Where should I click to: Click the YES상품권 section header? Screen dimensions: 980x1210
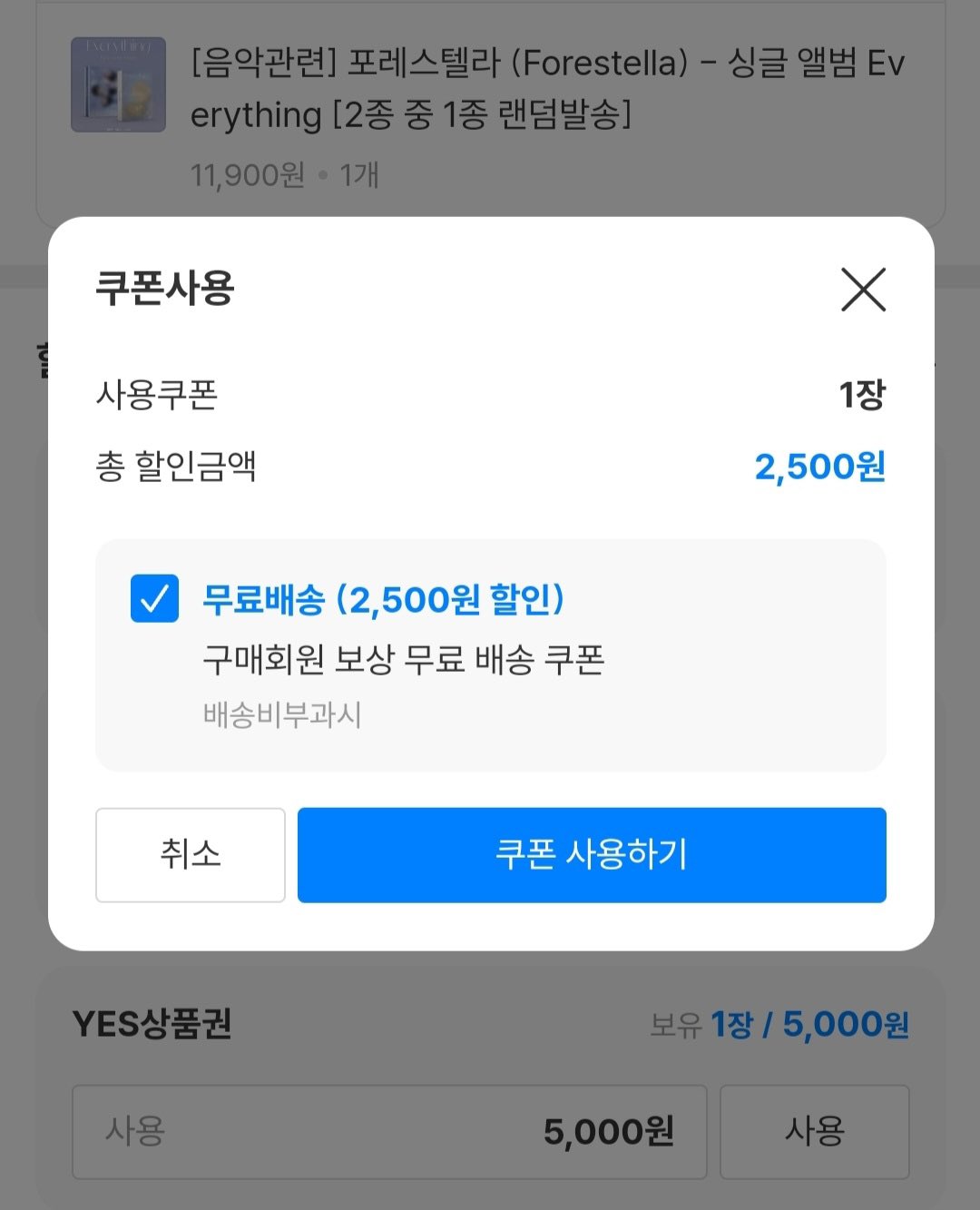[153, 1023]
